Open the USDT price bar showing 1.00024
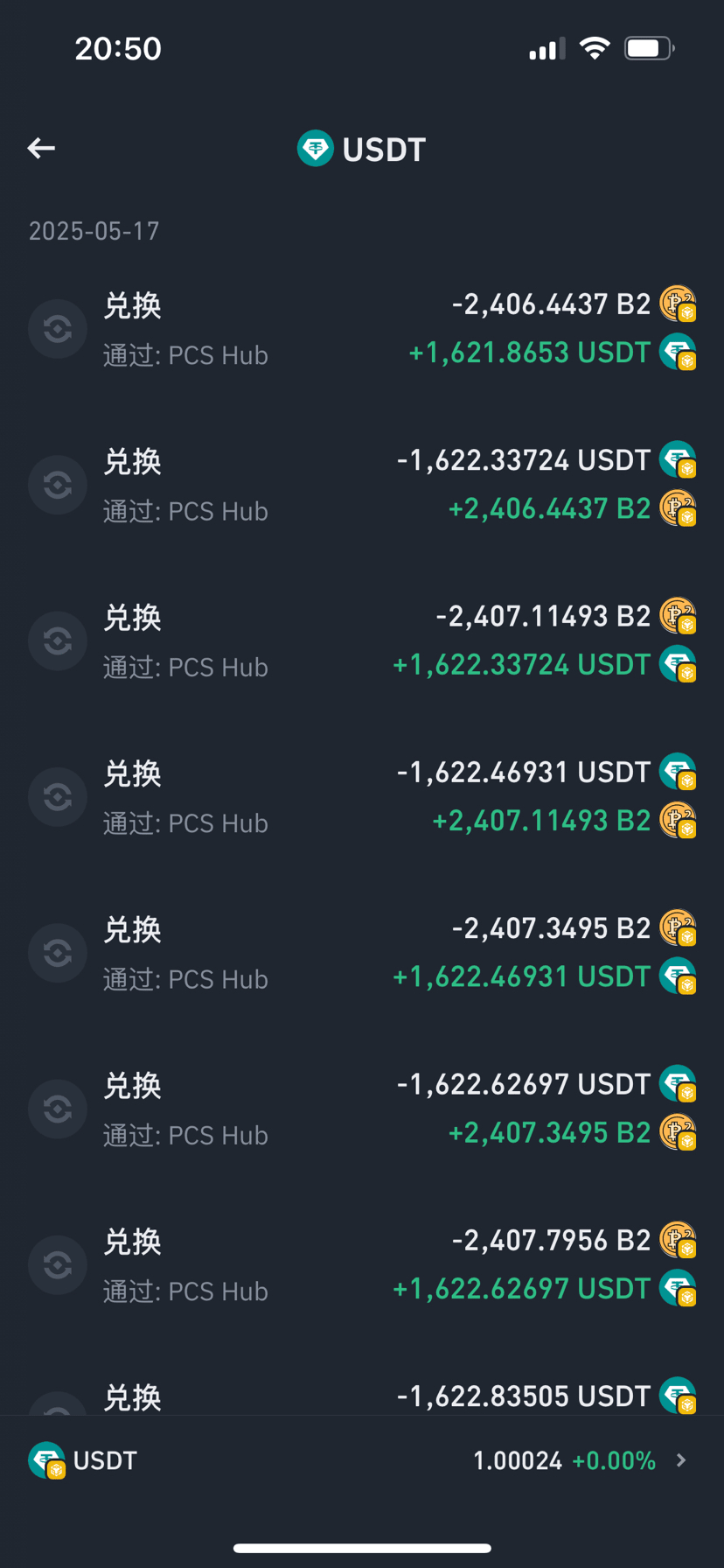The image size is (724, 1568). click(362, 1460)
